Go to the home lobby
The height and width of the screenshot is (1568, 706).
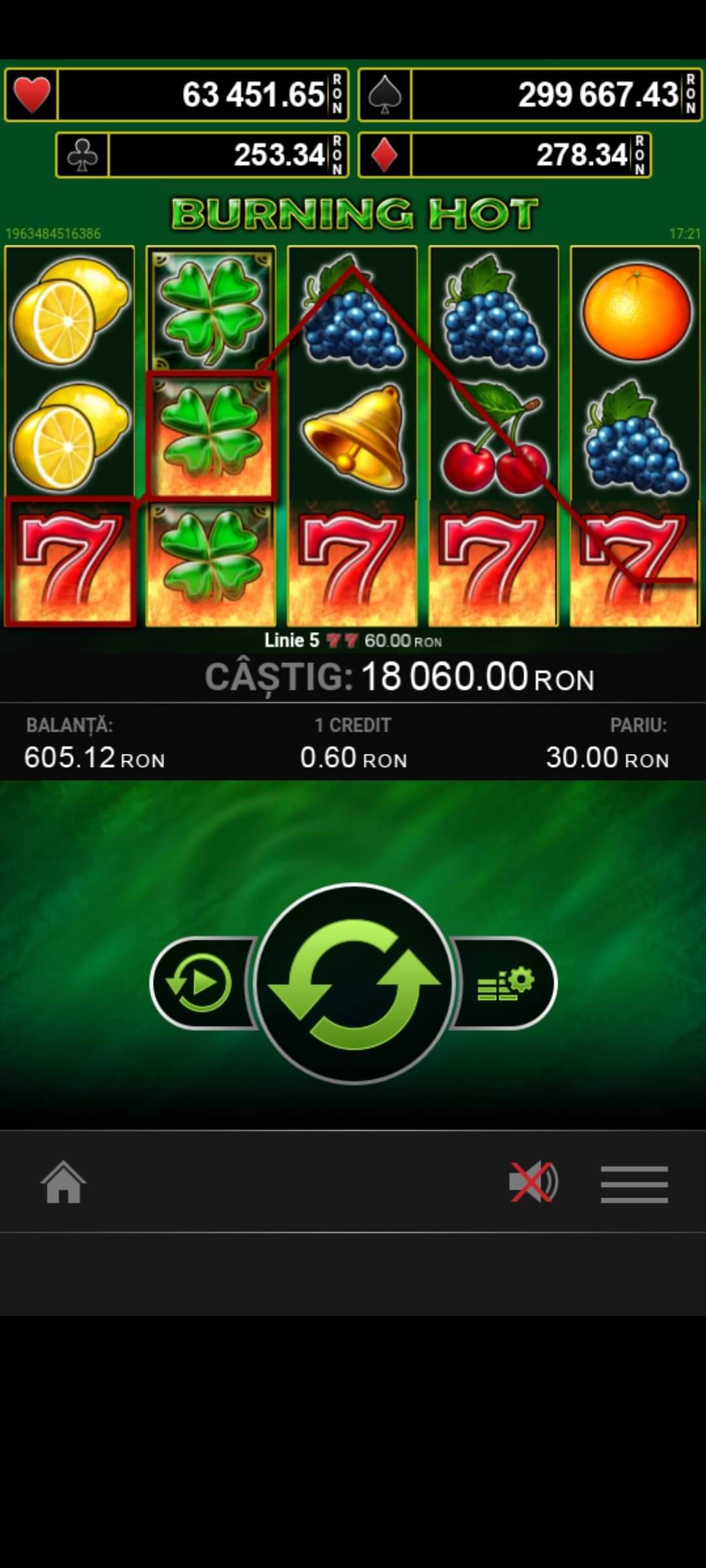(x=63, y=1181)
